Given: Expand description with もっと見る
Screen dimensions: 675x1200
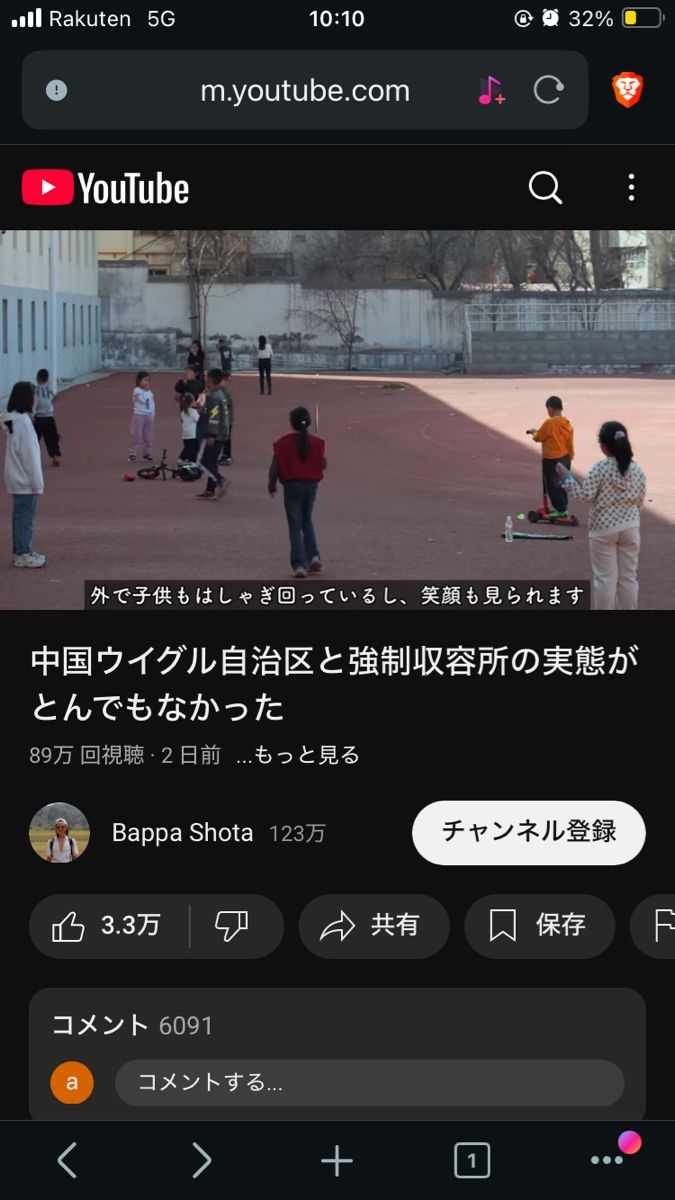Looking at the screenshot, I should pos(298,755).
